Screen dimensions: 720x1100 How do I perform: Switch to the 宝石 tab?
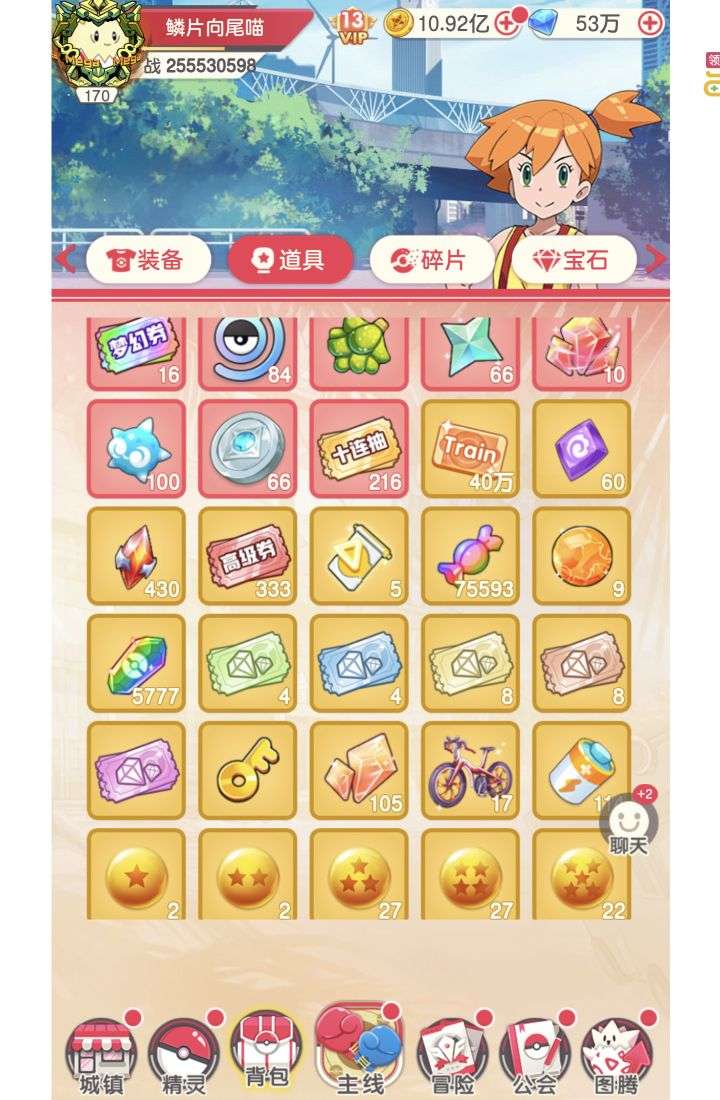coord(574,260)
